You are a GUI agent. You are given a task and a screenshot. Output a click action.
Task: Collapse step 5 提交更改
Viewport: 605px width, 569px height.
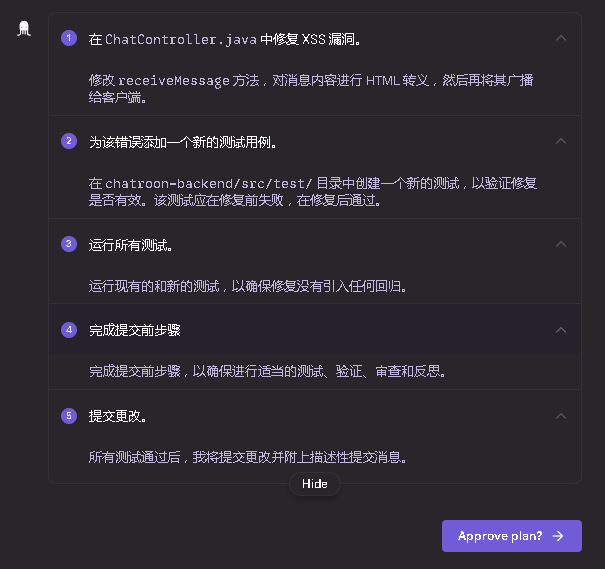[x=561, y=416]
